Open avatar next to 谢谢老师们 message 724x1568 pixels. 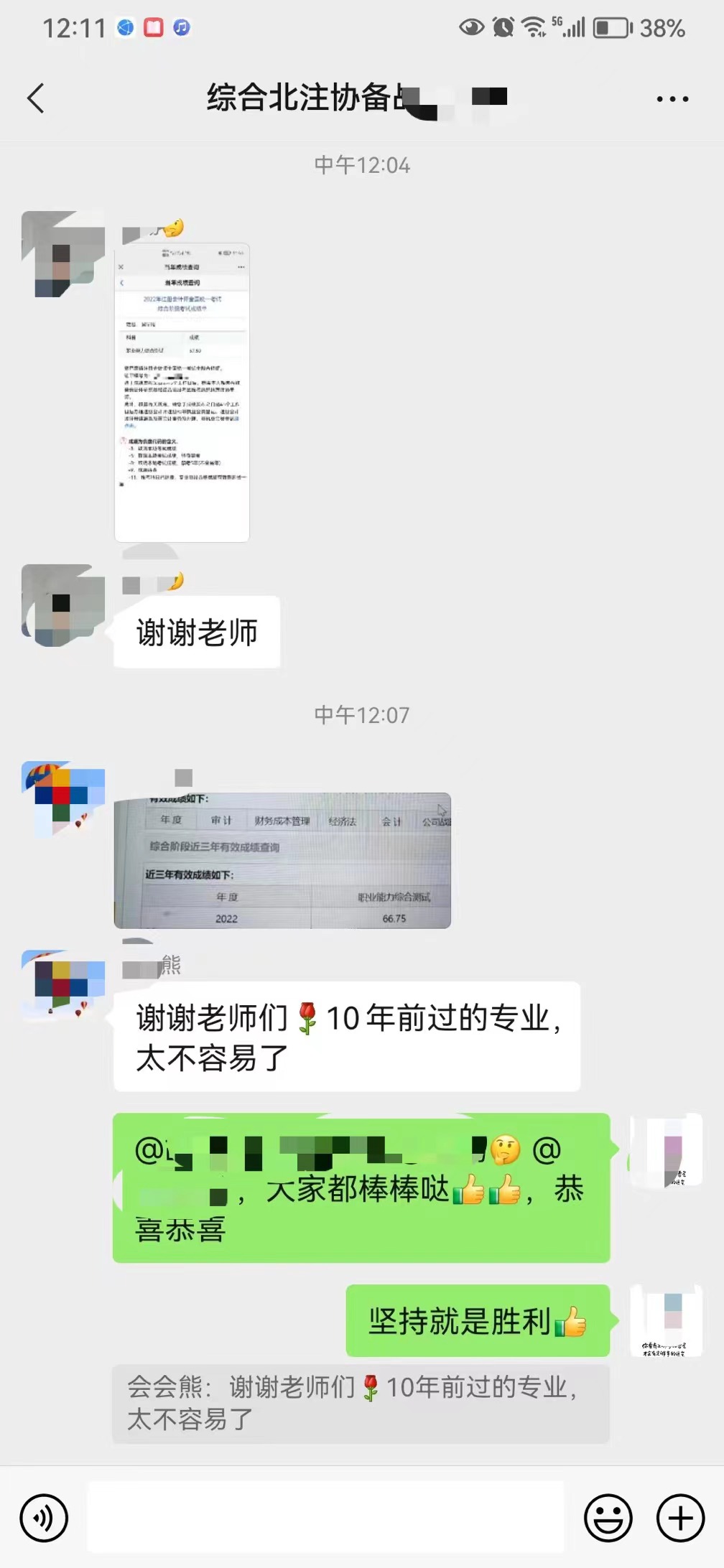[62, 984]
